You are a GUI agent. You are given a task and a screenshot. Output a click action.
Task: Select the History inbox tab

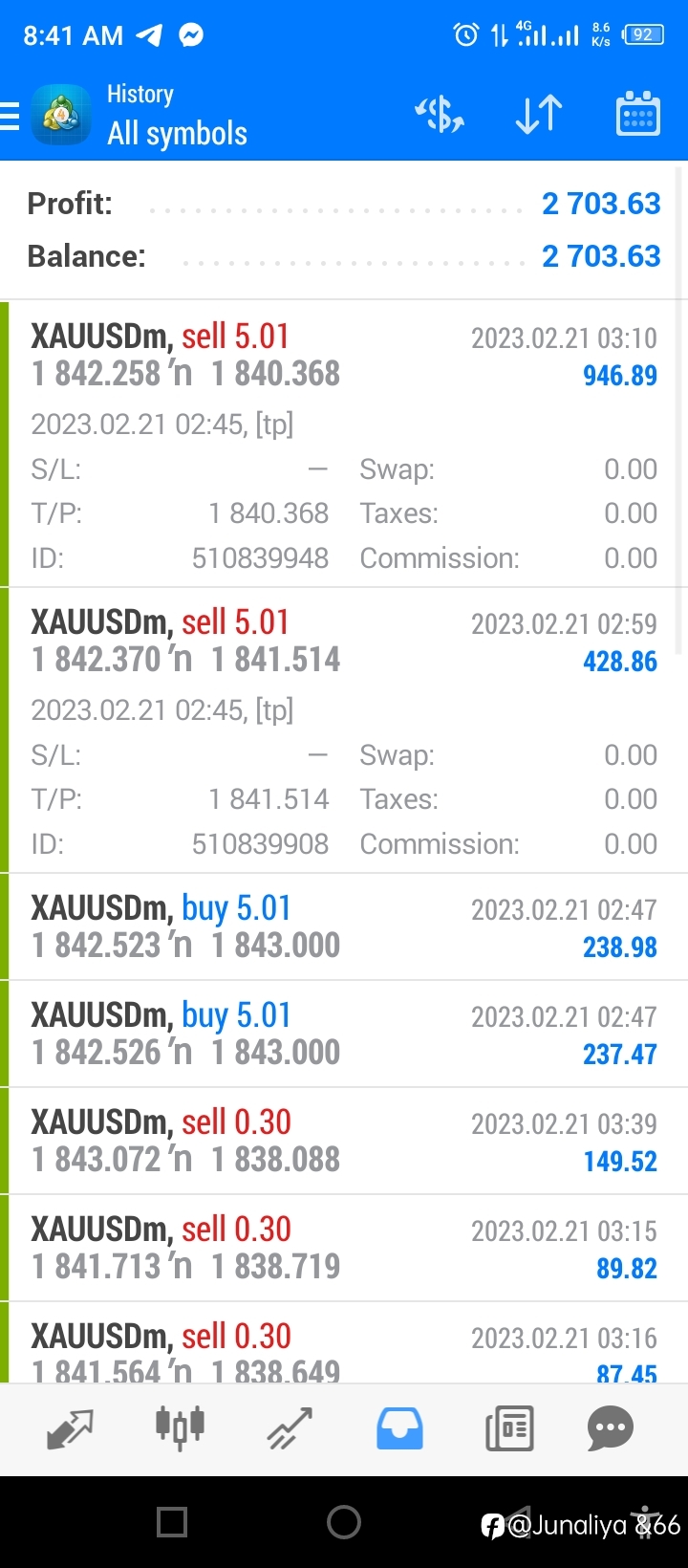pyautogui.click(x=399, y=1429)
